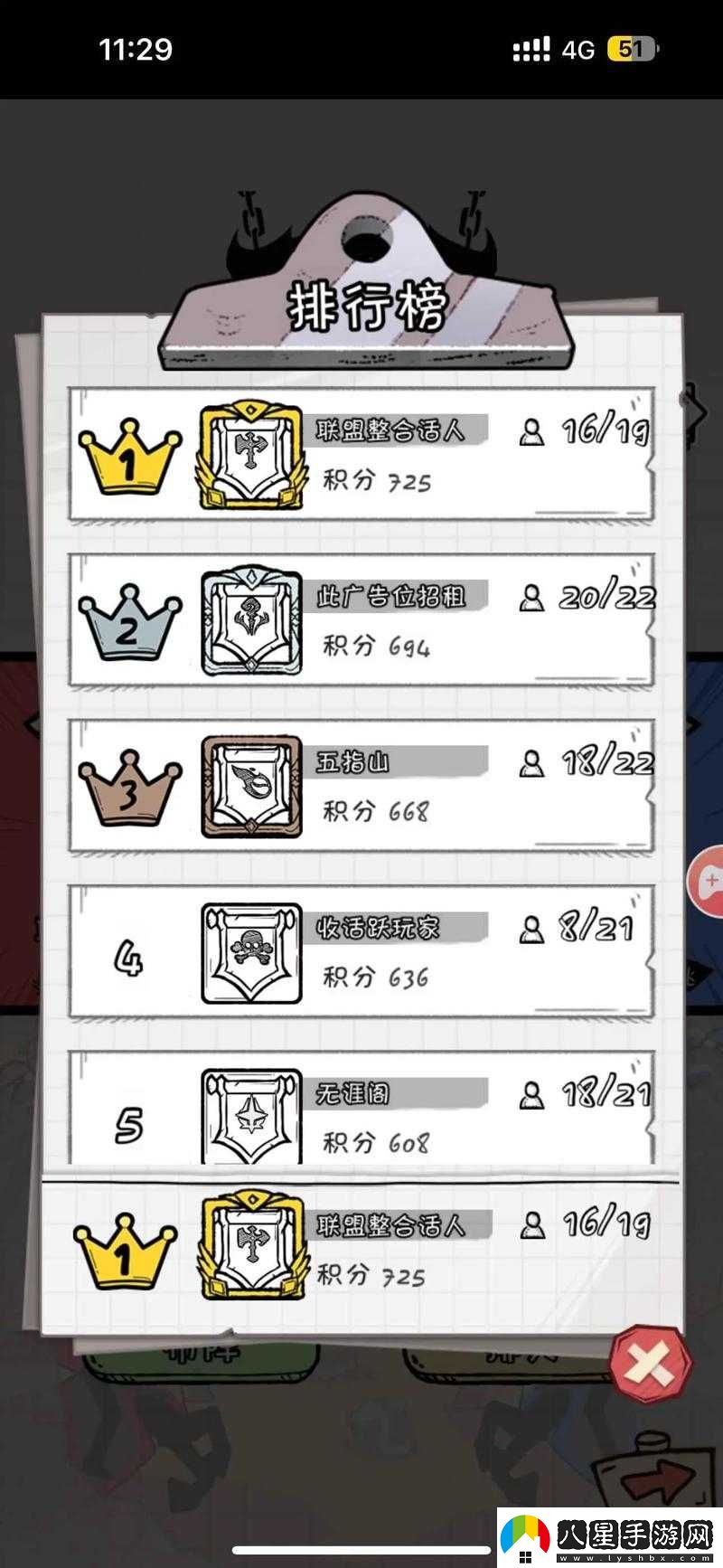This screenshot has height=1568, width=723.
Task: Open second-ranked alliance 此广告位招租
Action: 361,620
